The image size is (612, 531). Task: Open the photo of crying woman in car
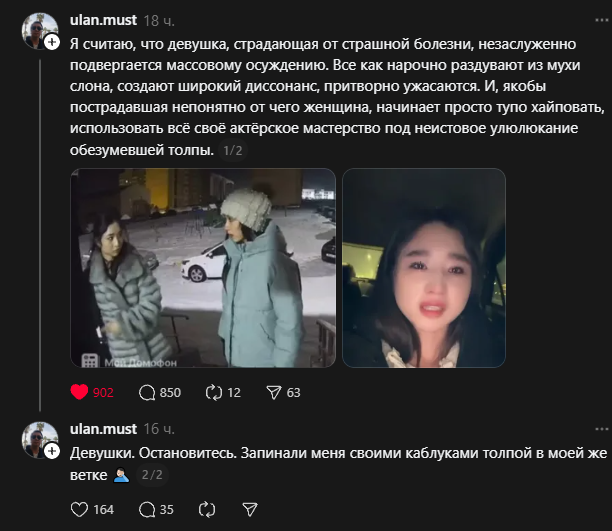[x=424, y=267]
